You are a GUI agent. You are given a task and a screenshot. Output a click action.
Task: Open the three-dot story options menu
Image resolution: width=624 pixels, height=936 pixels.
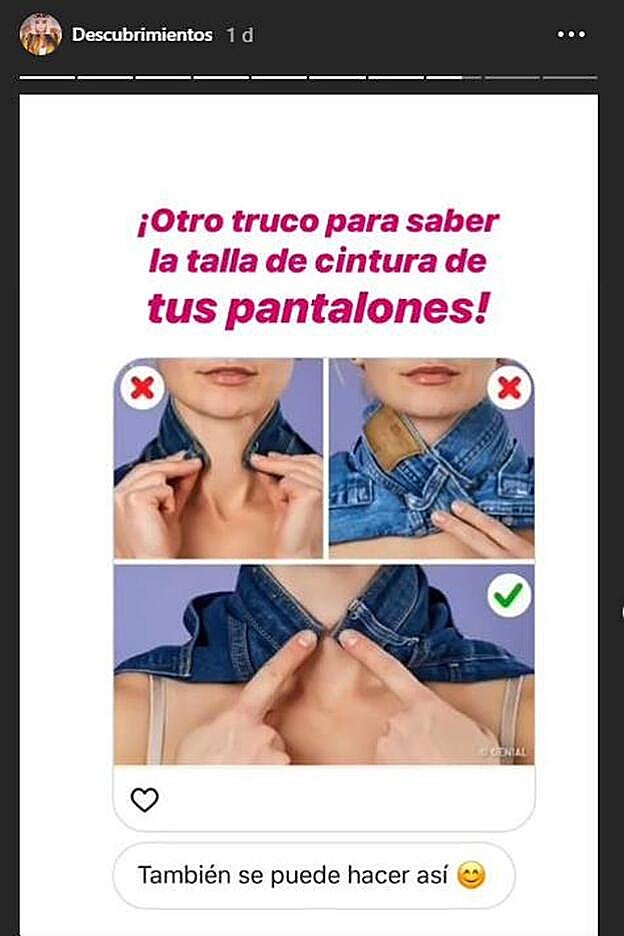click(x=571, y=34)
